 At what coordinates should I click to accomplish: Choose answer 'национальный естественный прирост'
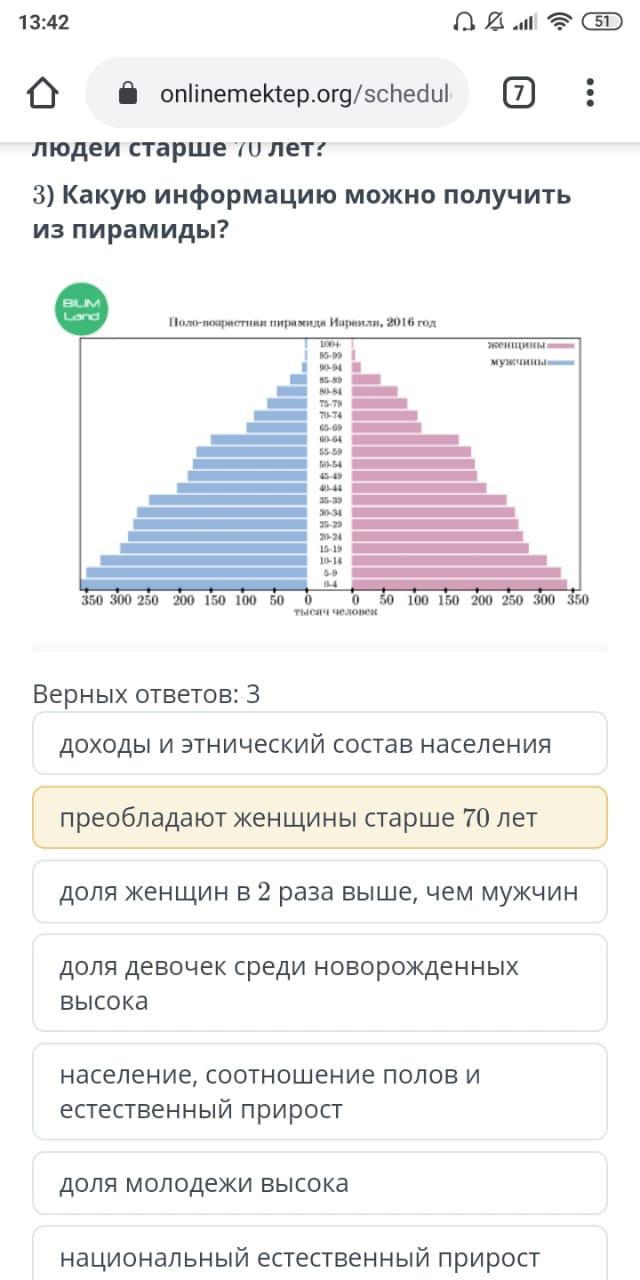click(x=320, y=1256)
